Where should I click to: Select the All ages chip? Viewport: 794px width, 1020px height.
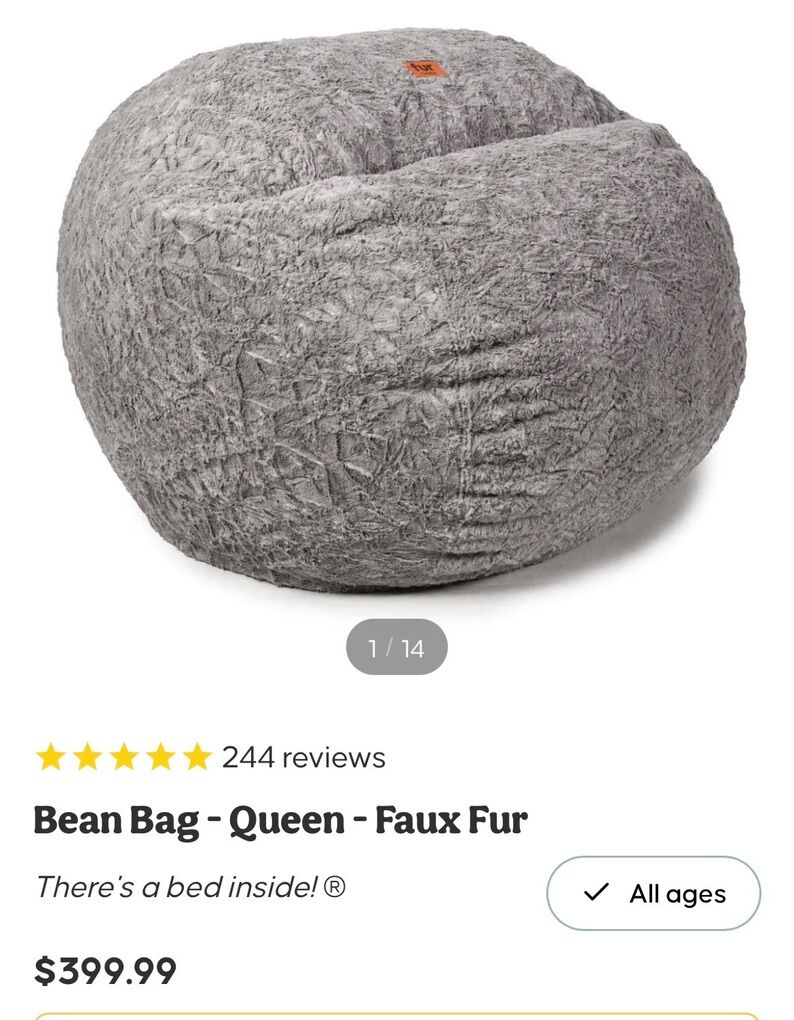[x=654, y=893]
